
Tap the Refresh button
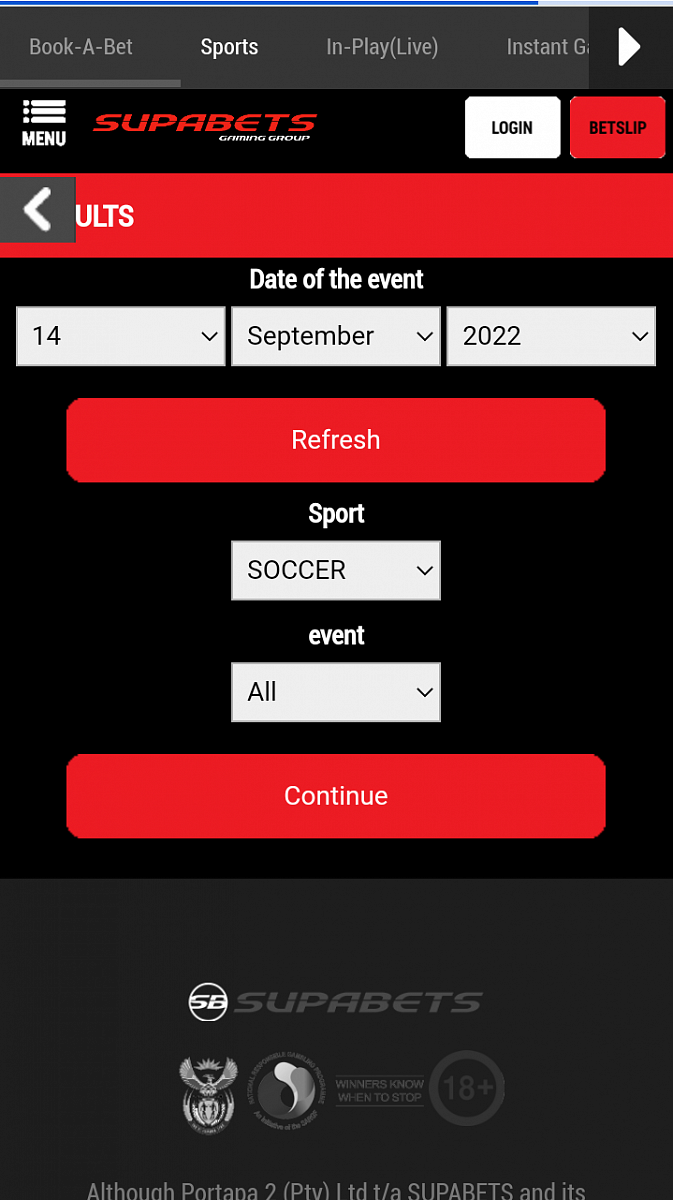click(336, 440)
